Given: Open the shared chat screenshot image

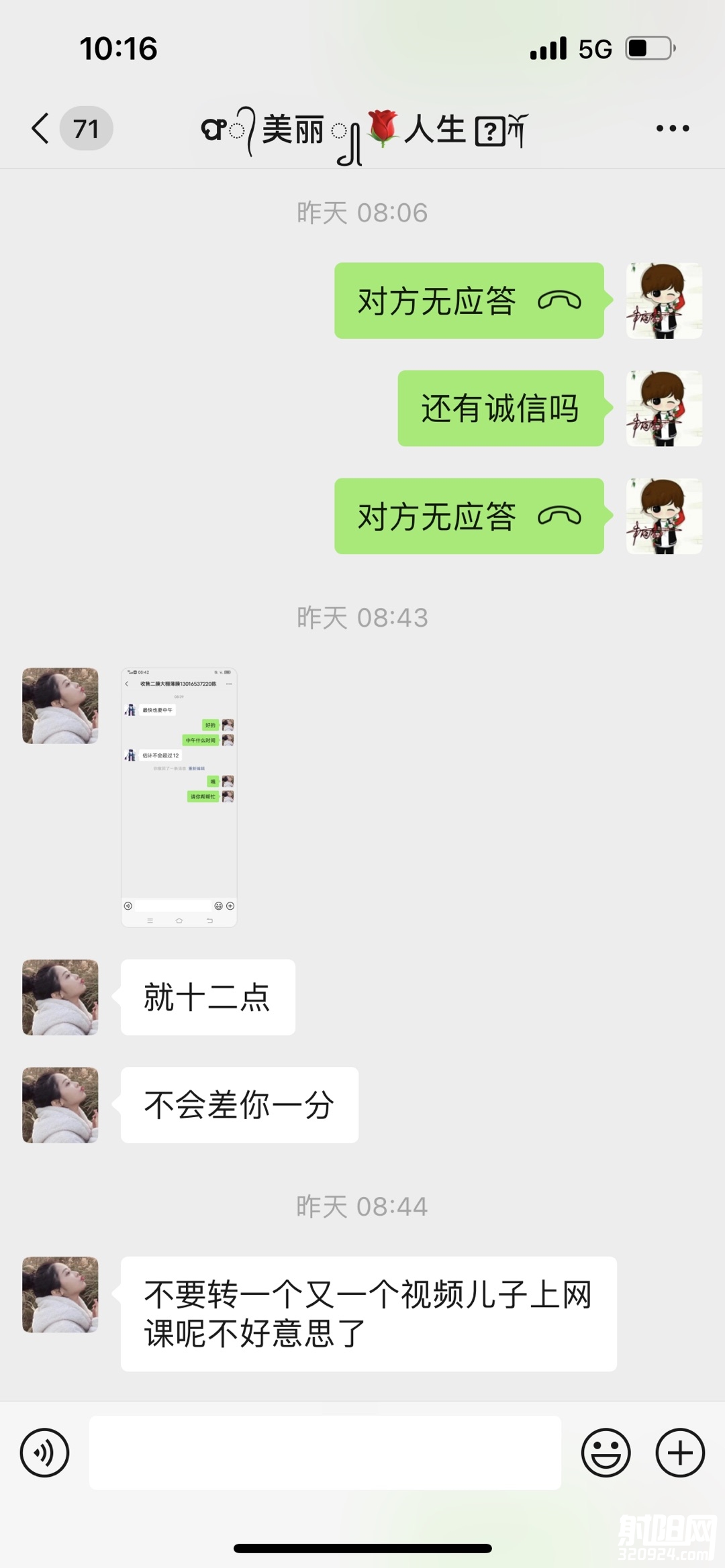Looking at the screenshot, I should (179, 797).
